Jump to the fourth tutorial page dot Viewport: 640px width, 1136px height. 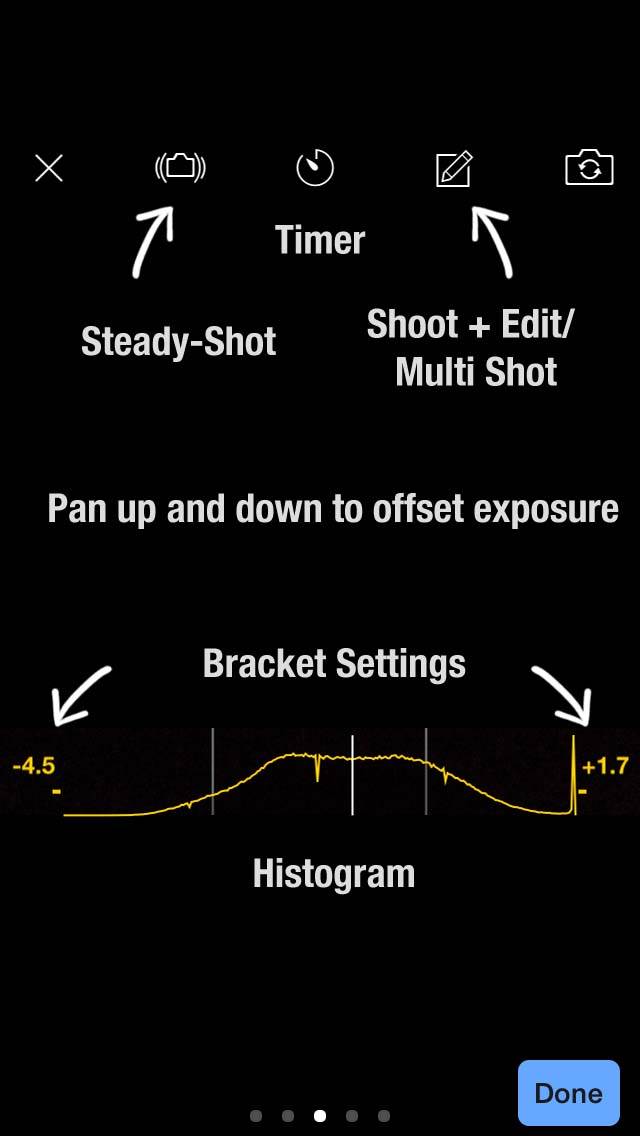click(352, 1116)
